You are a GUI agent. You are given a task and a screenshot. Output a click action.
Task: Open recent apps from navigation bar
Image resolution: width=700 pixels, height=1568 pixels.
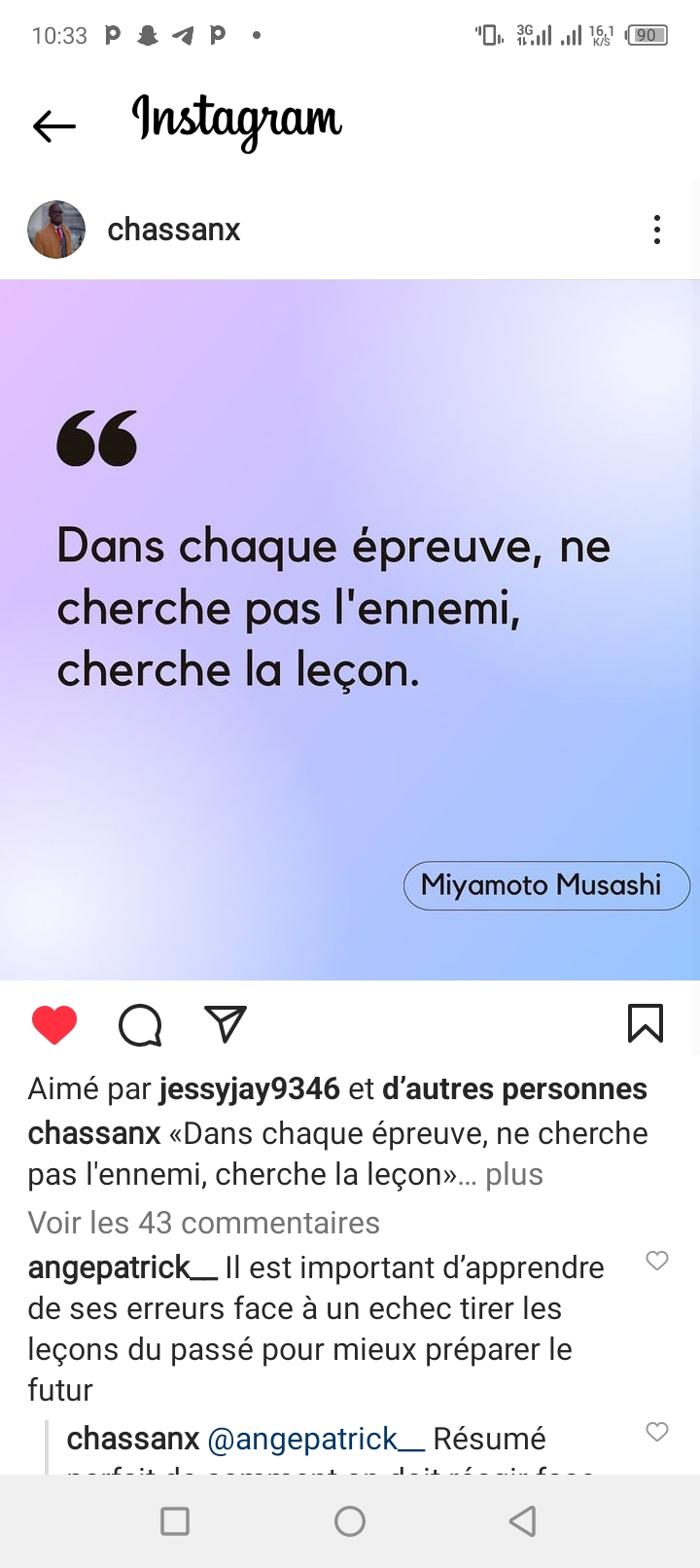click(x=175, y=1521)
